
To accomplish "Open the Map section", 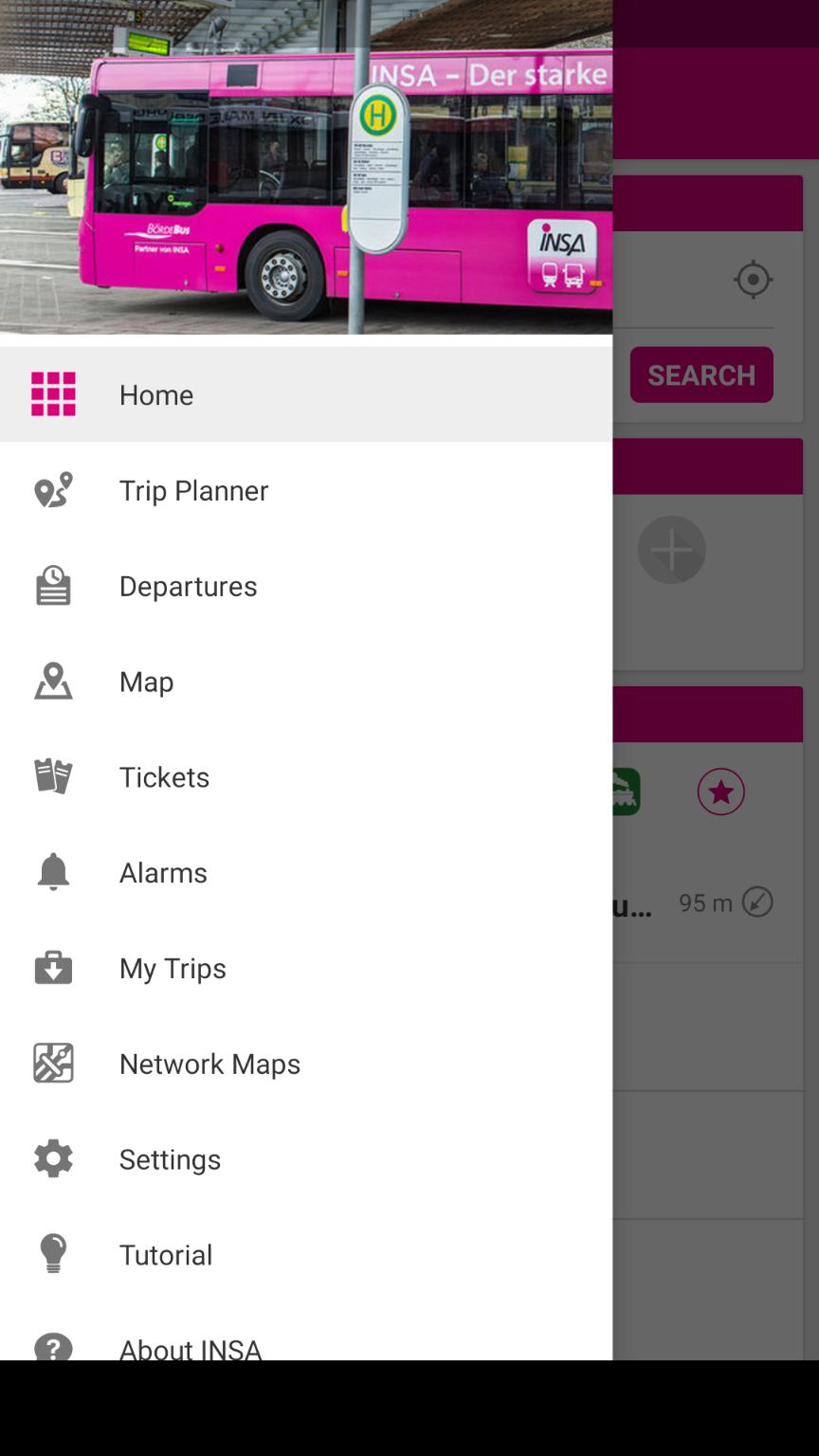I will (x=306, y=682).
